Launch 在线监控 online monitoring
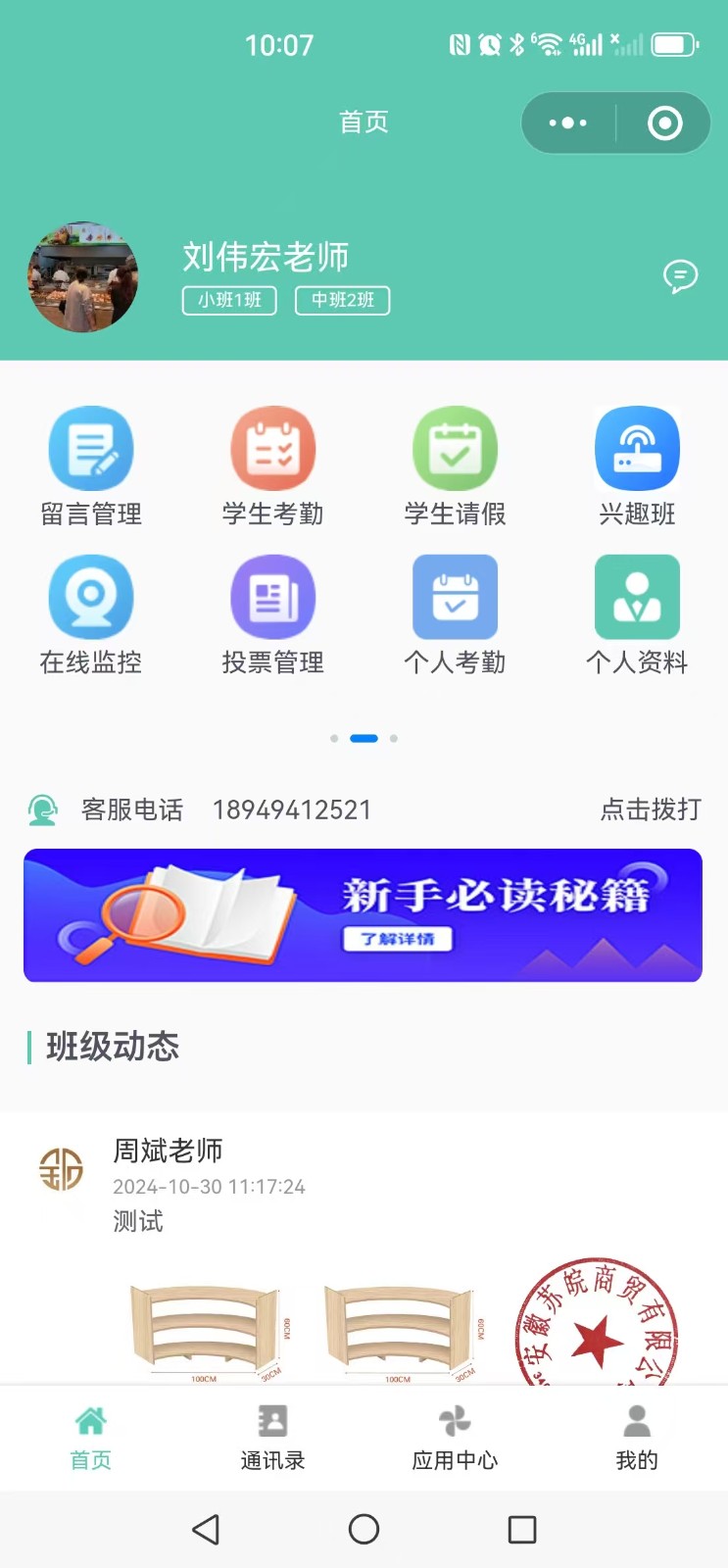The width and height of the screenshot is (728, 1568). 91,615
